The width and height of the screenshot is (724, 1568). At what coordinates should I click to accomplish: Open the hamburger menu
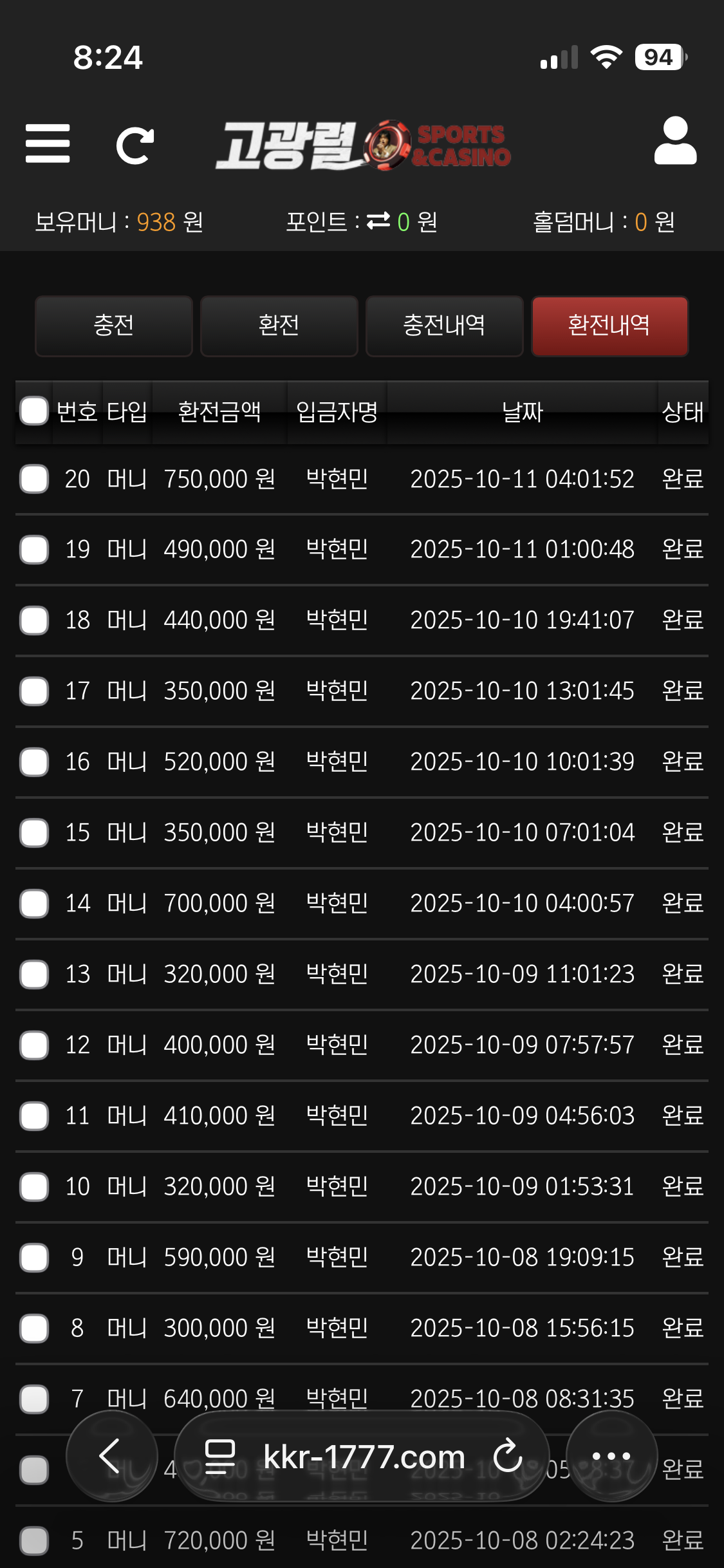tap(48, 144)
